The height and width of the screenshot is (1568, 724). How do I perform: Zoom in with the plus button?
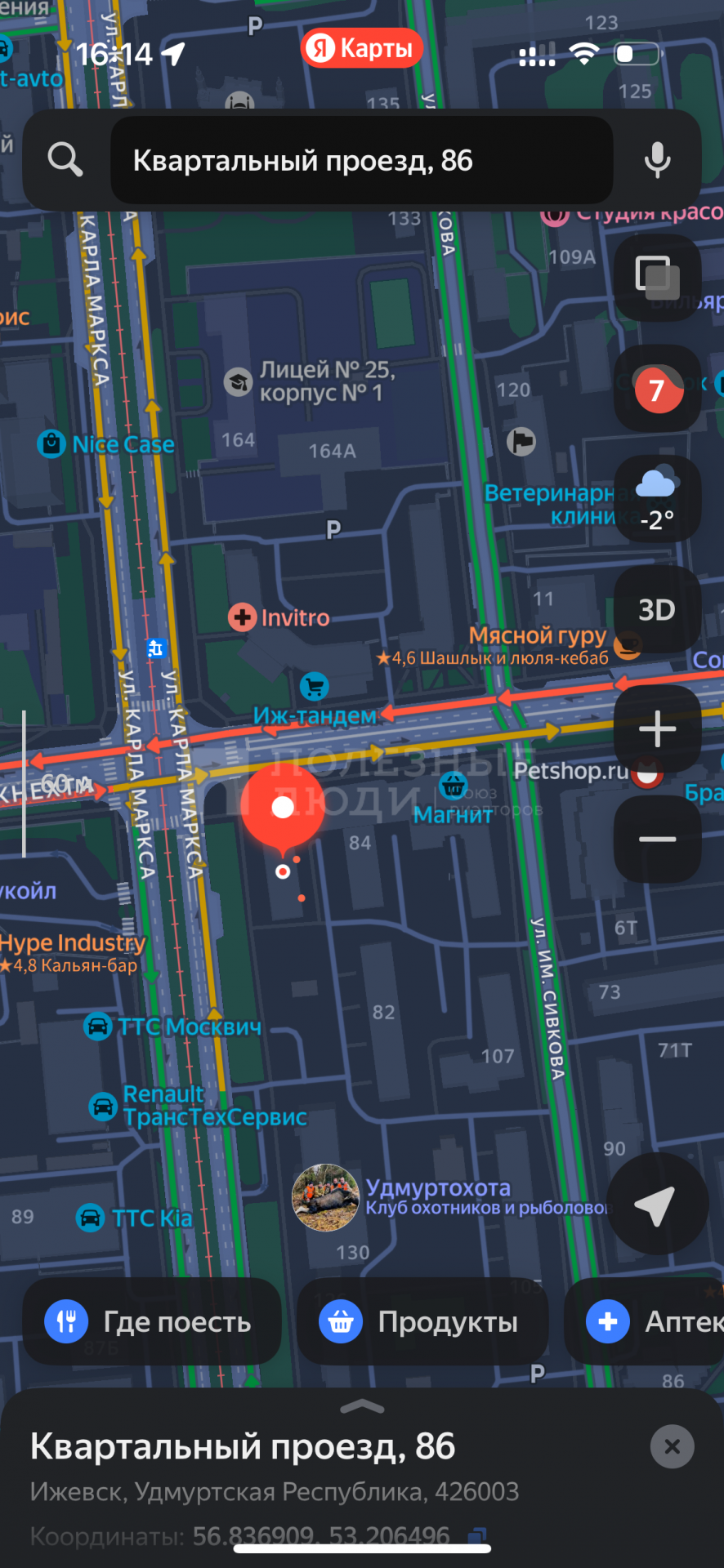657,728
